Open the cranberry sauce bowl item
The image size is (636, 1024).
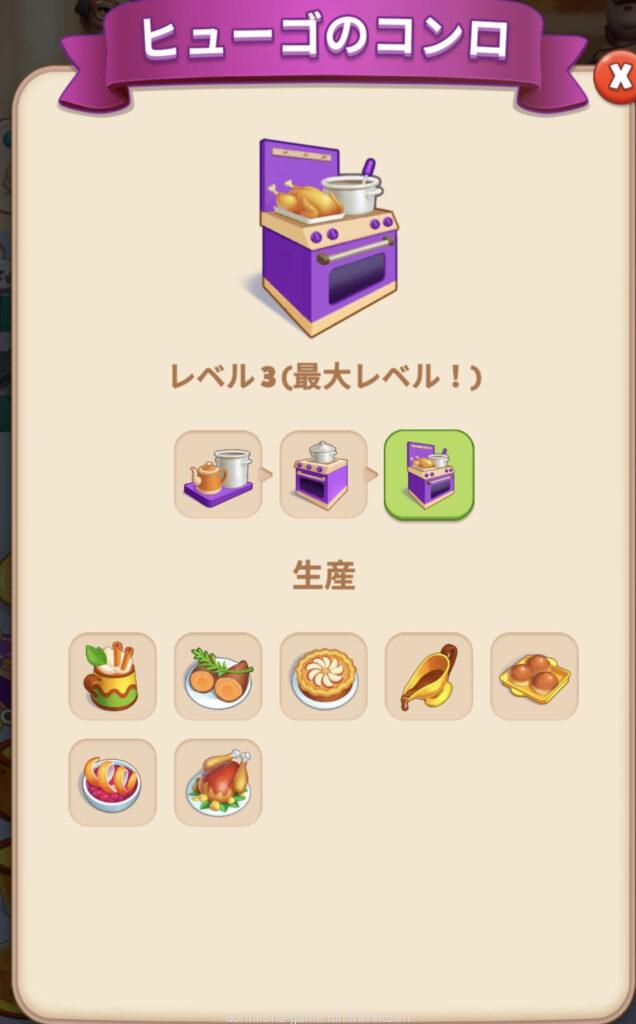112,782
